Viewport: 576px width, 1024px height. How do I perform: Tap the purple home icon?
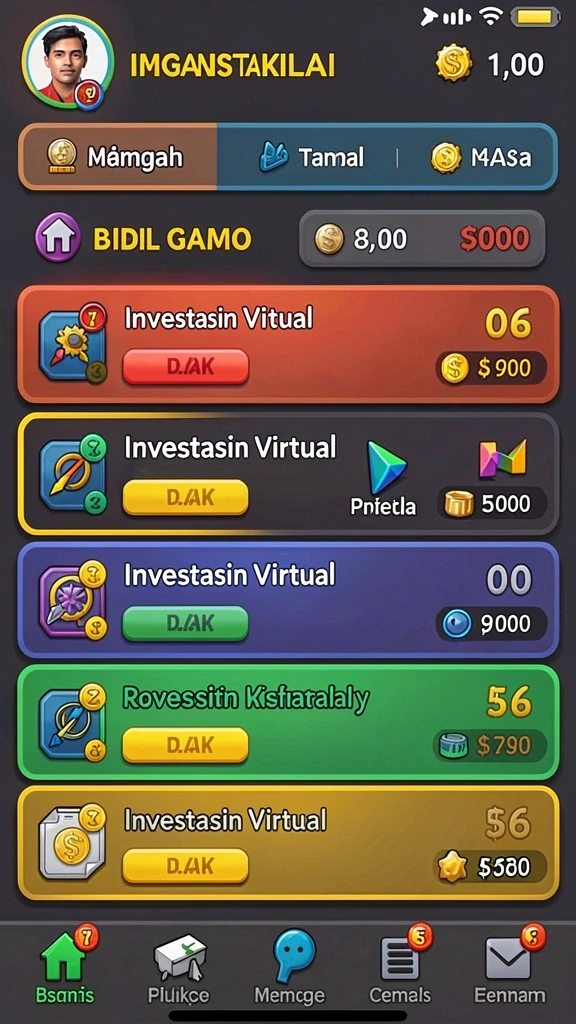tap(57, 238)
